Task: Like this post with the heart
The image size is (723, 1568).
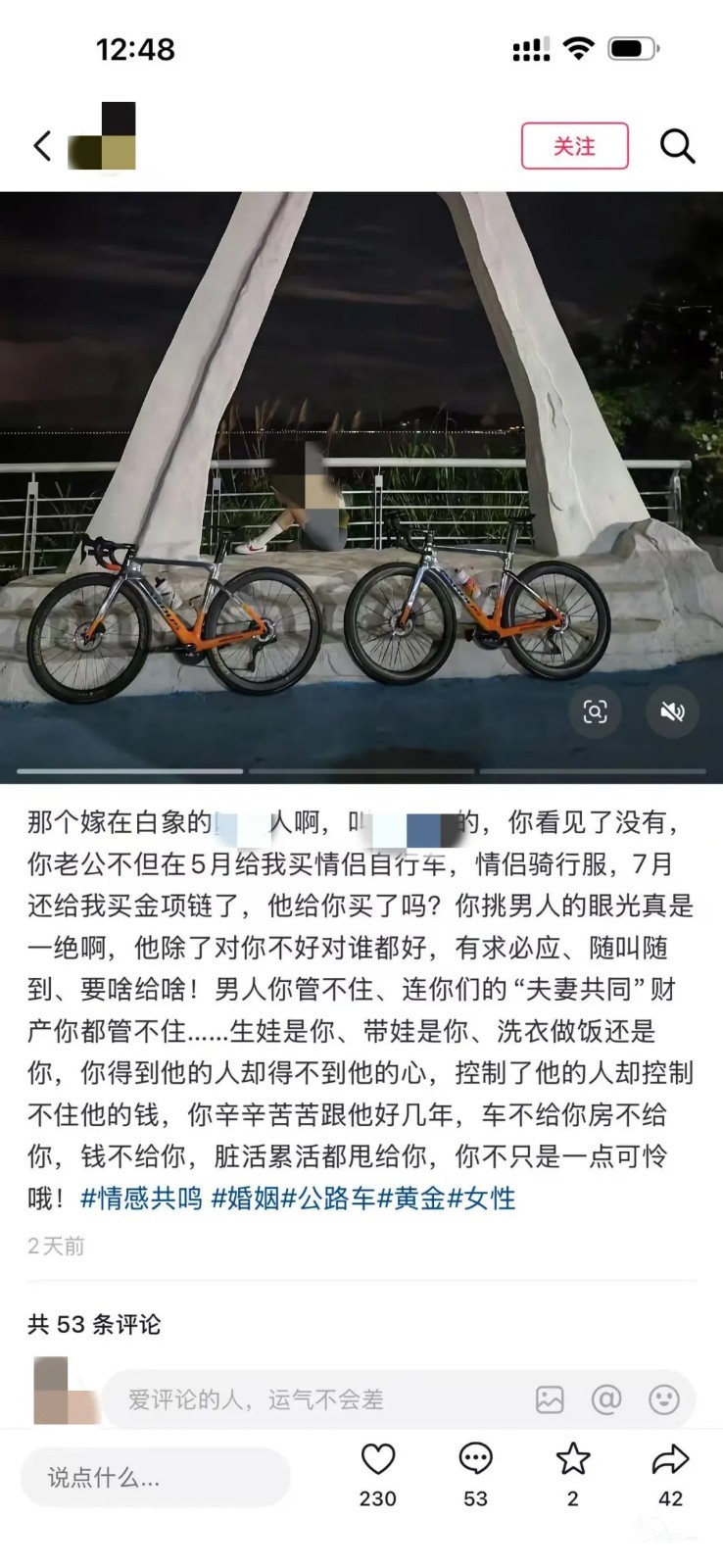Action: (x=378, y=1460)
